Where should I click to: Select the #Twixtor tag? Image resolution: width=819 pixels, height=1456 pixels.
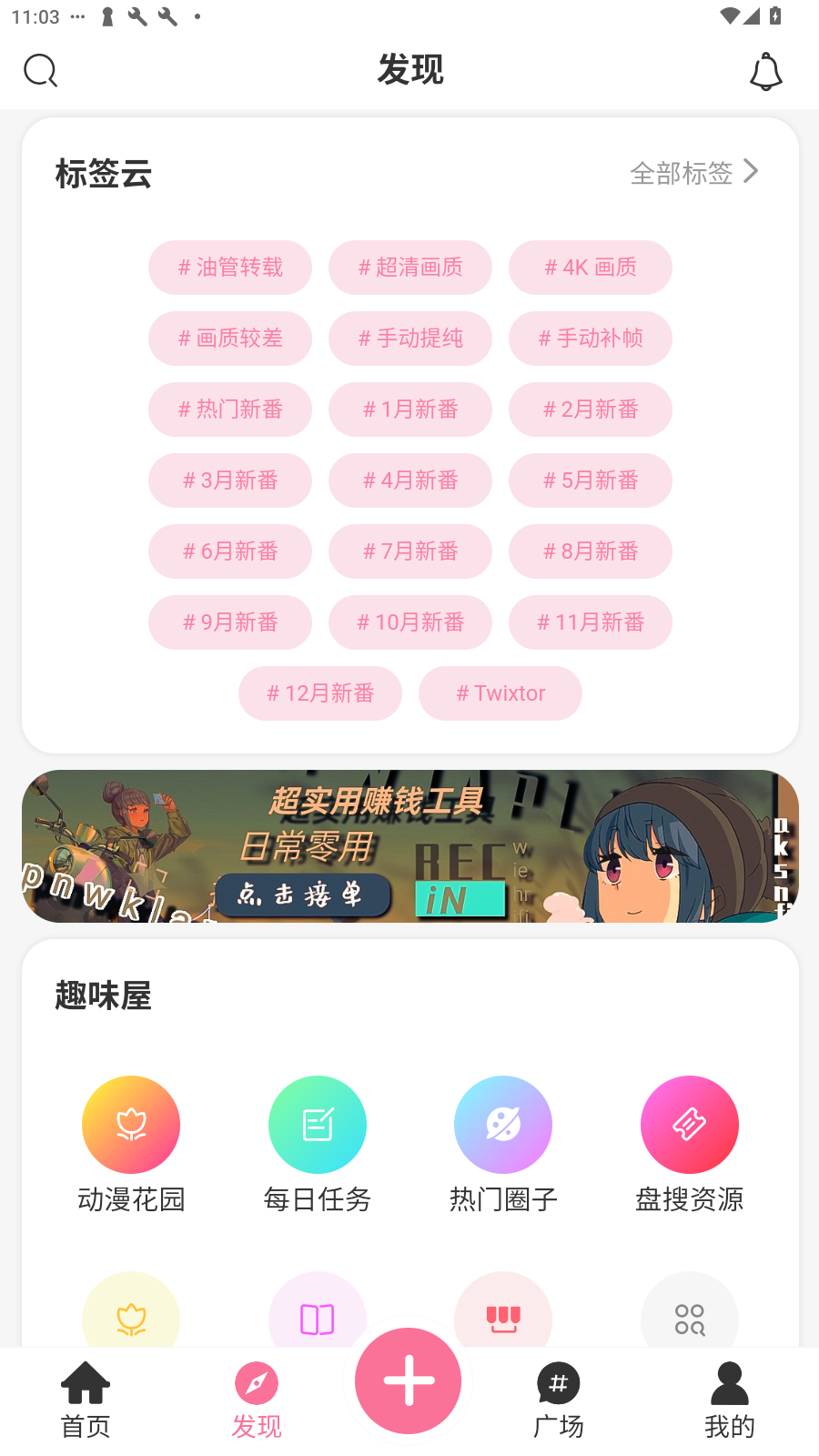[500, 693]
